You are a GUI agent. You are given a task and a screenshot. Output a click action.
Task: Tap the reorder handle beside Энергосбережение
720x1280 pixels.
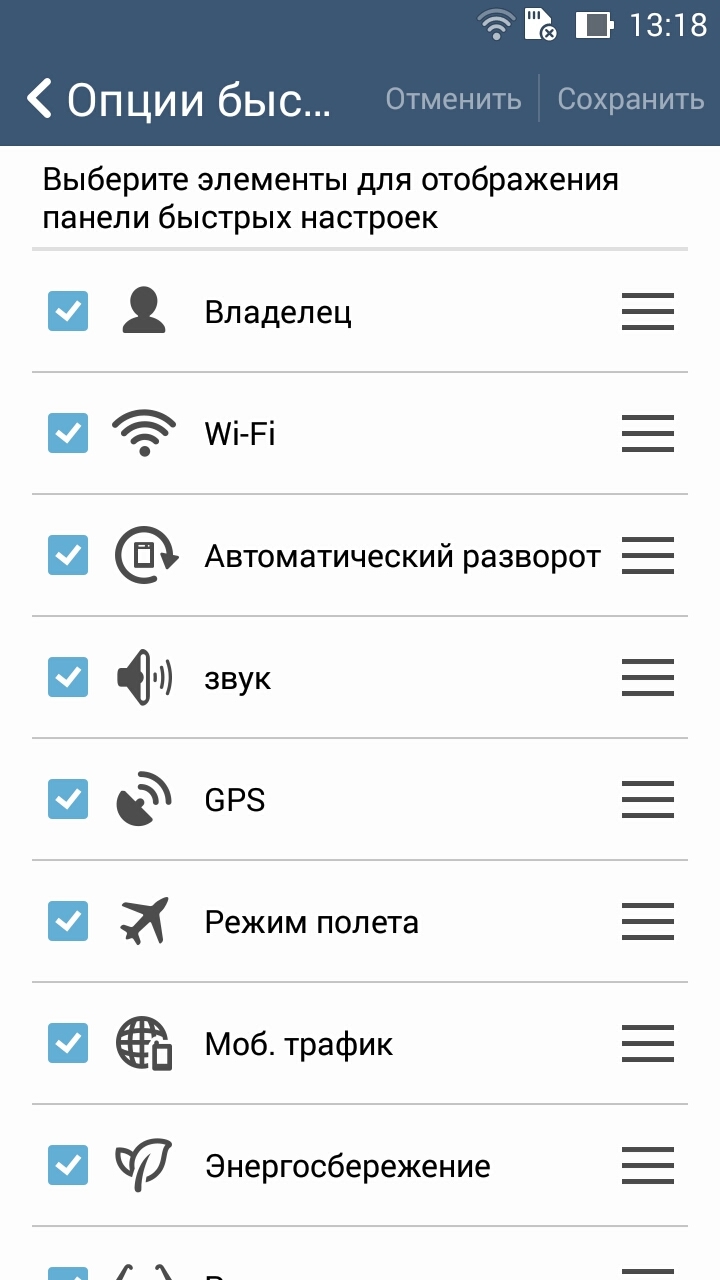[648, 1166]
